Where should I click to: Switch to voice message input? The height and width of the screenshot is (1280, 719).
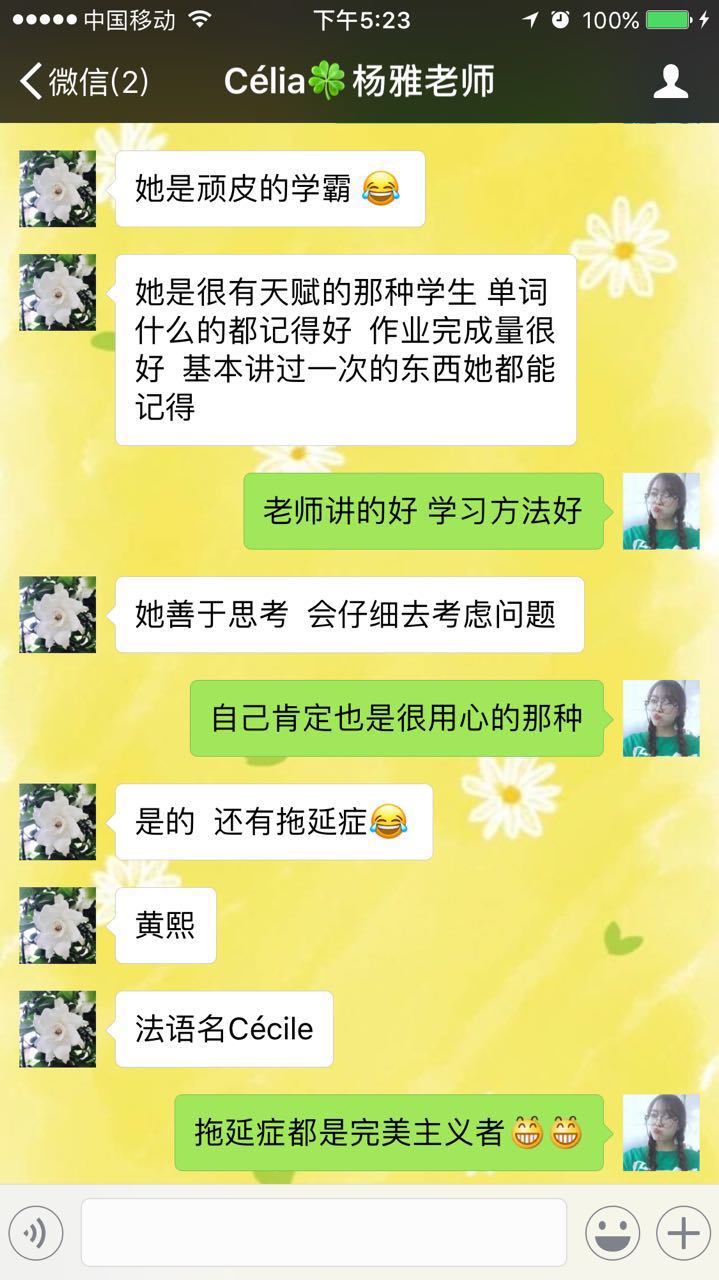tap(36, 1233)
